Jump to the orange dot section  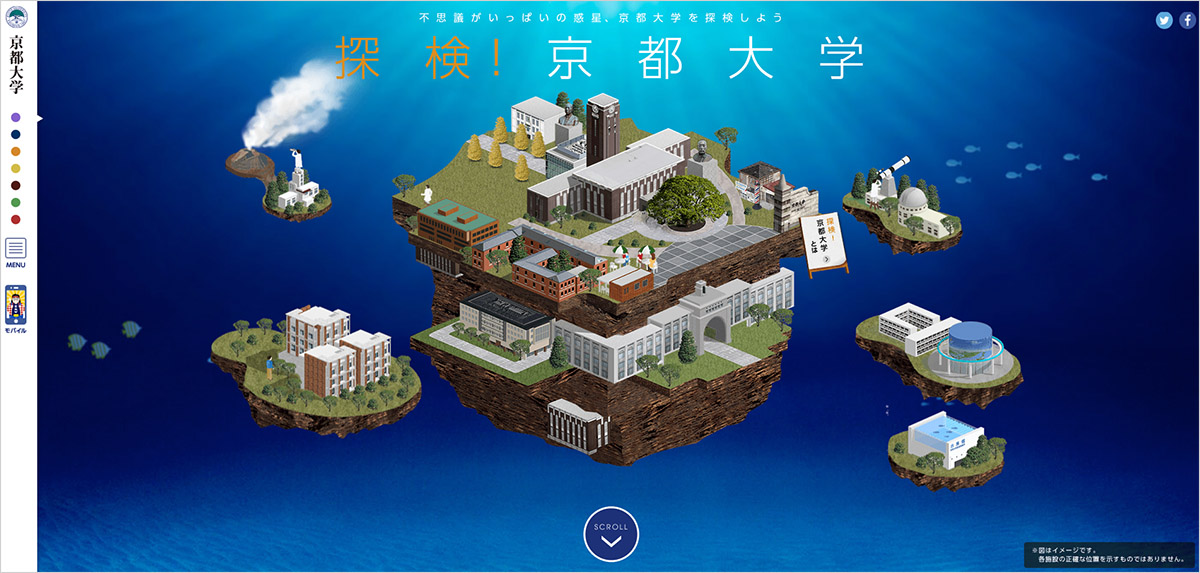[x=16, y=152]
